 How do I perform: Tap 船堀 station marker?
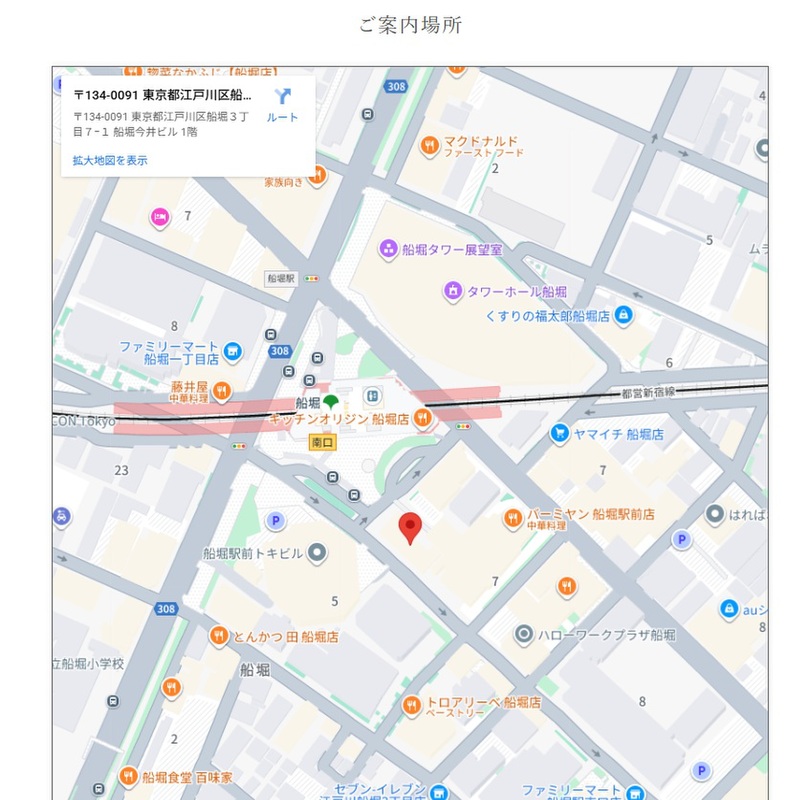pos(331,402)
